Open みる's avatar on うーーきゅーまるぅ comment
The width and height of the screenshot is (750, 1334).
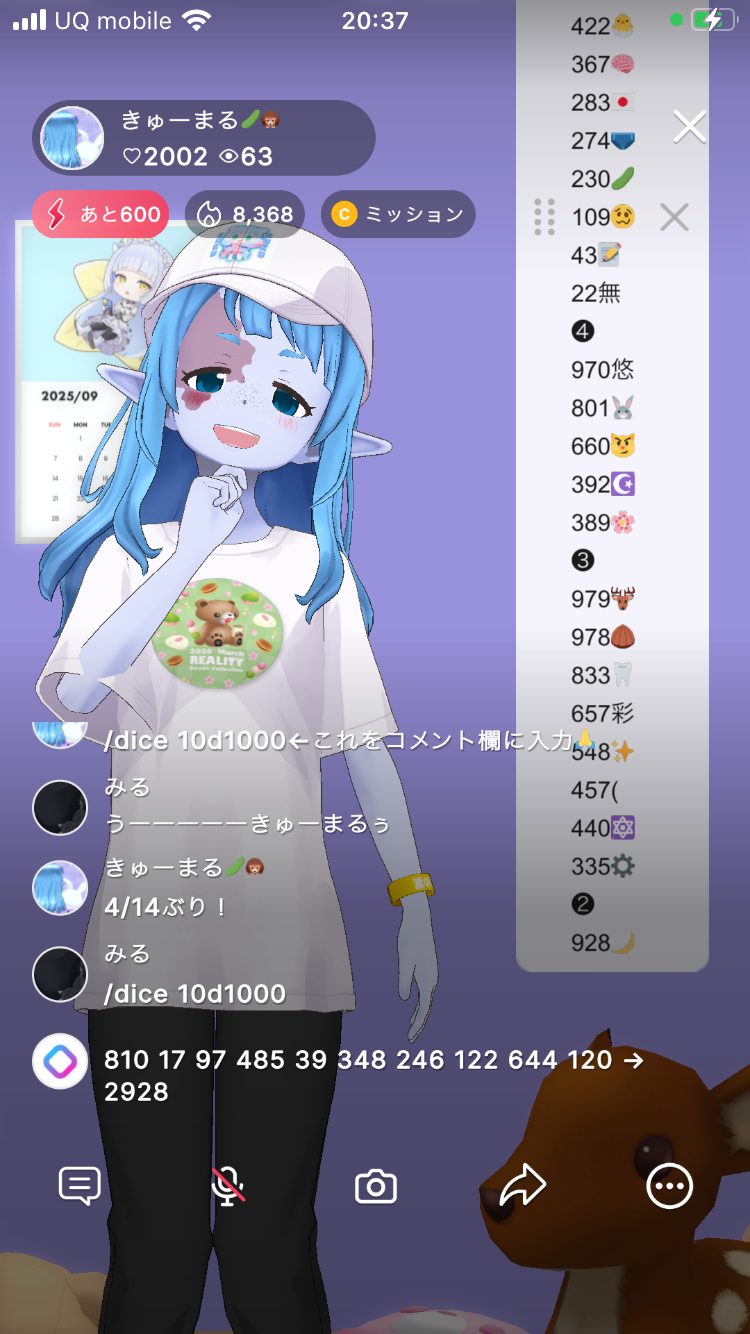coord(60,807)
